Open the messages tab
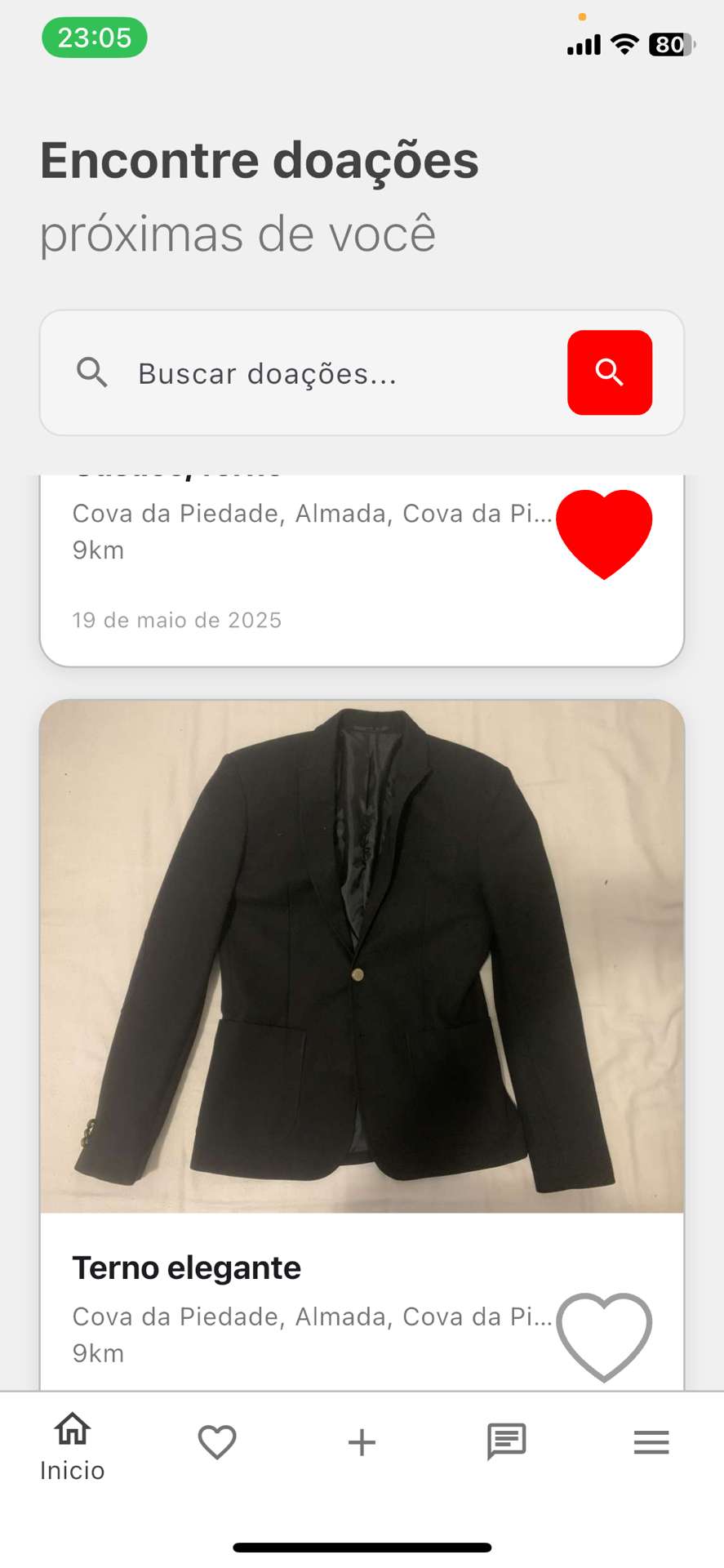This screenshot has height=1568, width=724. tap(506, 1442)
